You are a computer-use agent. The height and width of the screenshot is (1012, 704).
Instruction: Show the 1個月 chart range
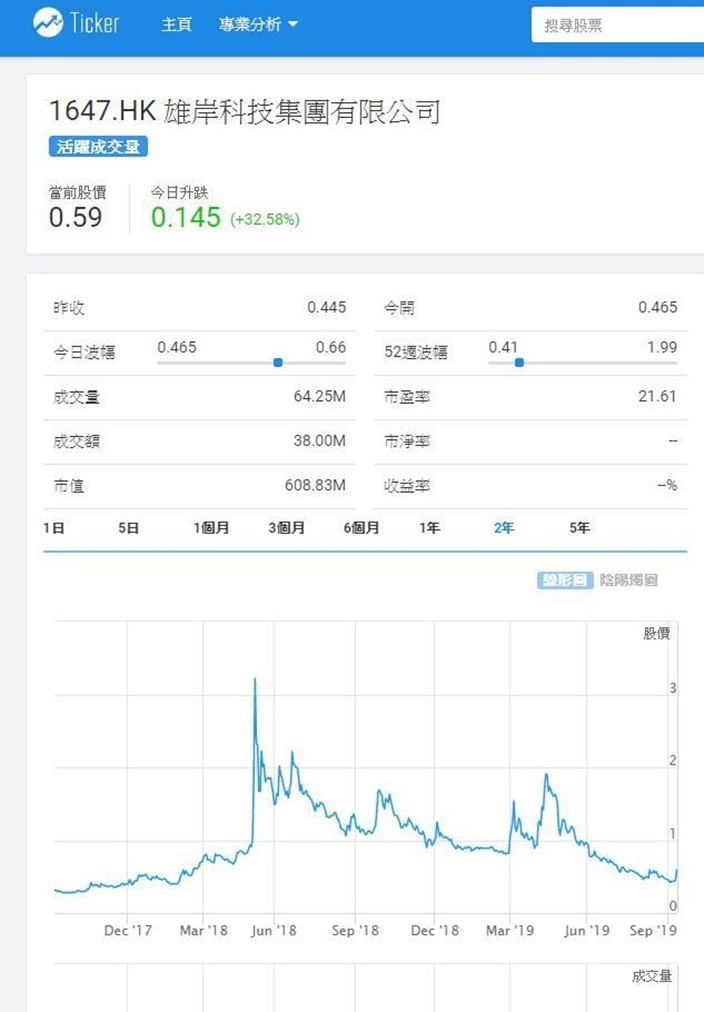pyautogui.click(x=211, y=528)
